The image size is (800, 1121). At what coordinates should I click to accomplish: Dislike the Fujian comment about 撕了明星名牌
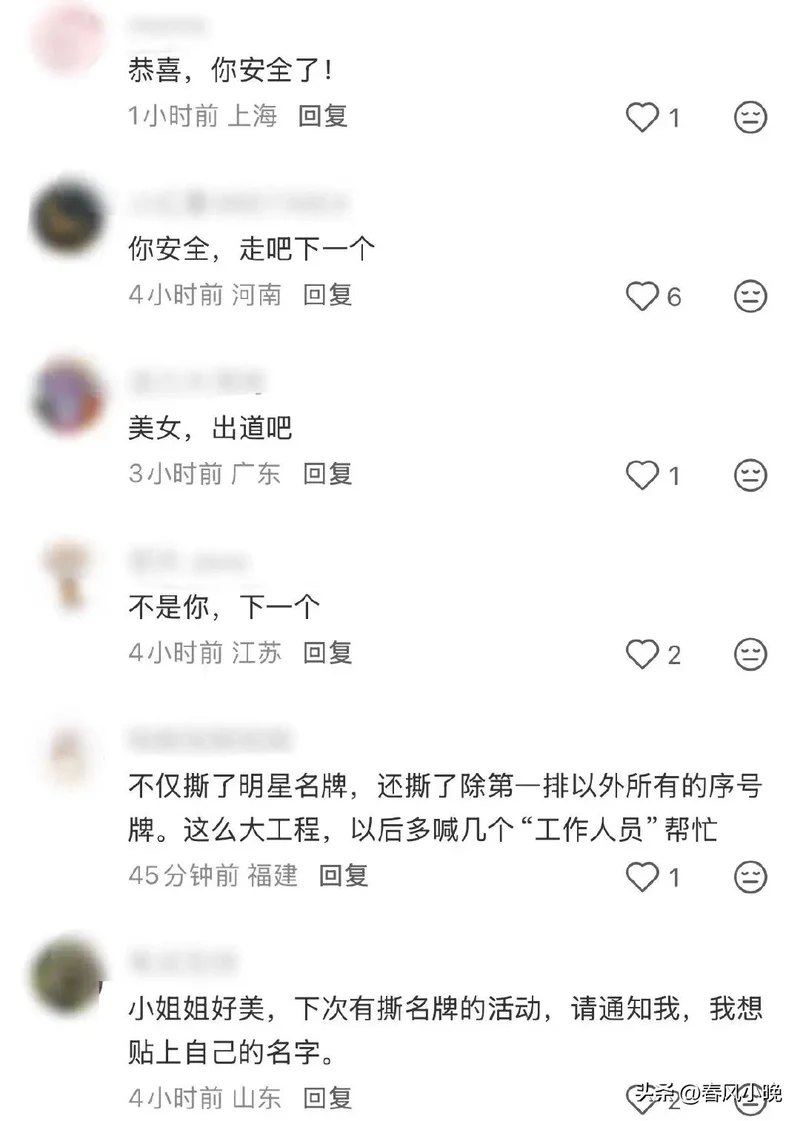[750, 877]
